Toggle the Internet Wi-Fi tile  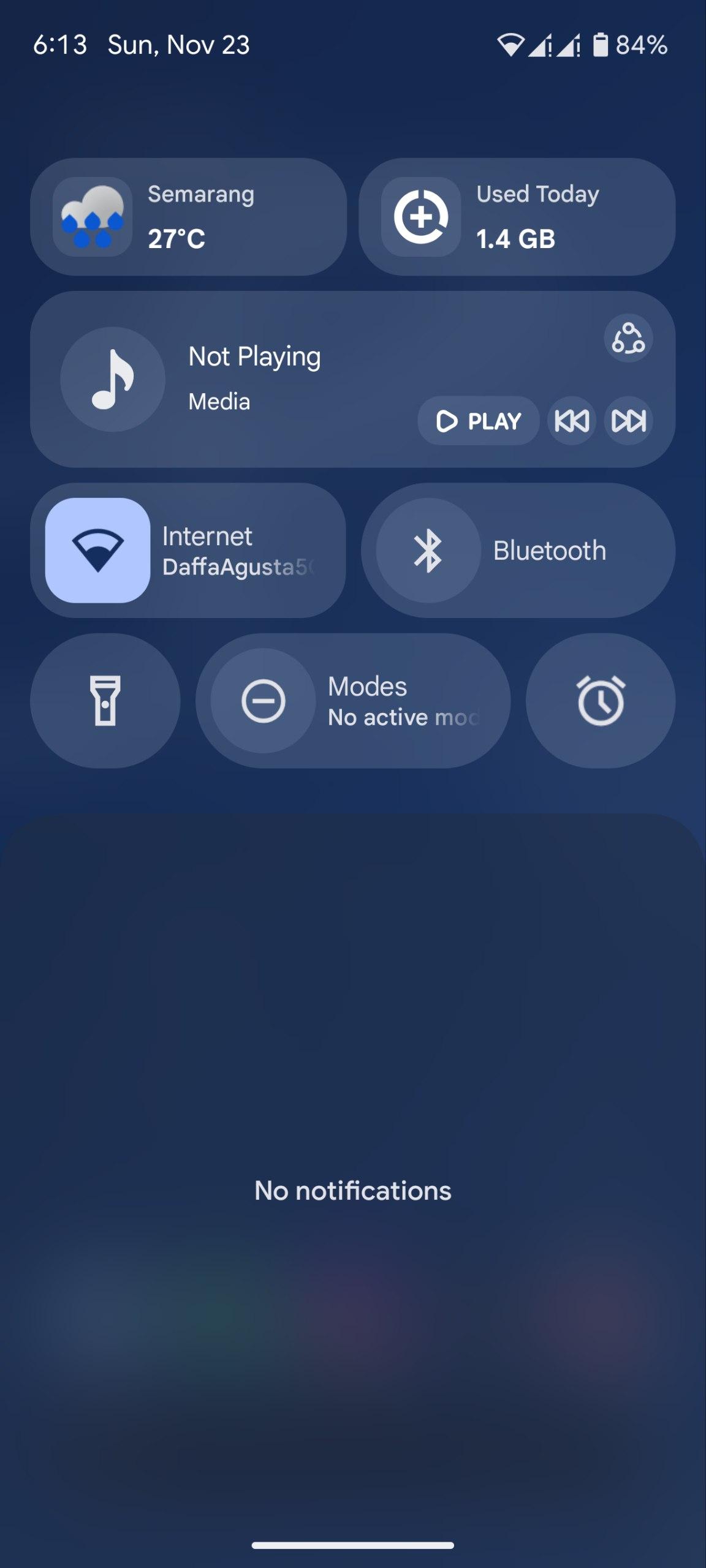pyautogui.click(x=98, y=550)
